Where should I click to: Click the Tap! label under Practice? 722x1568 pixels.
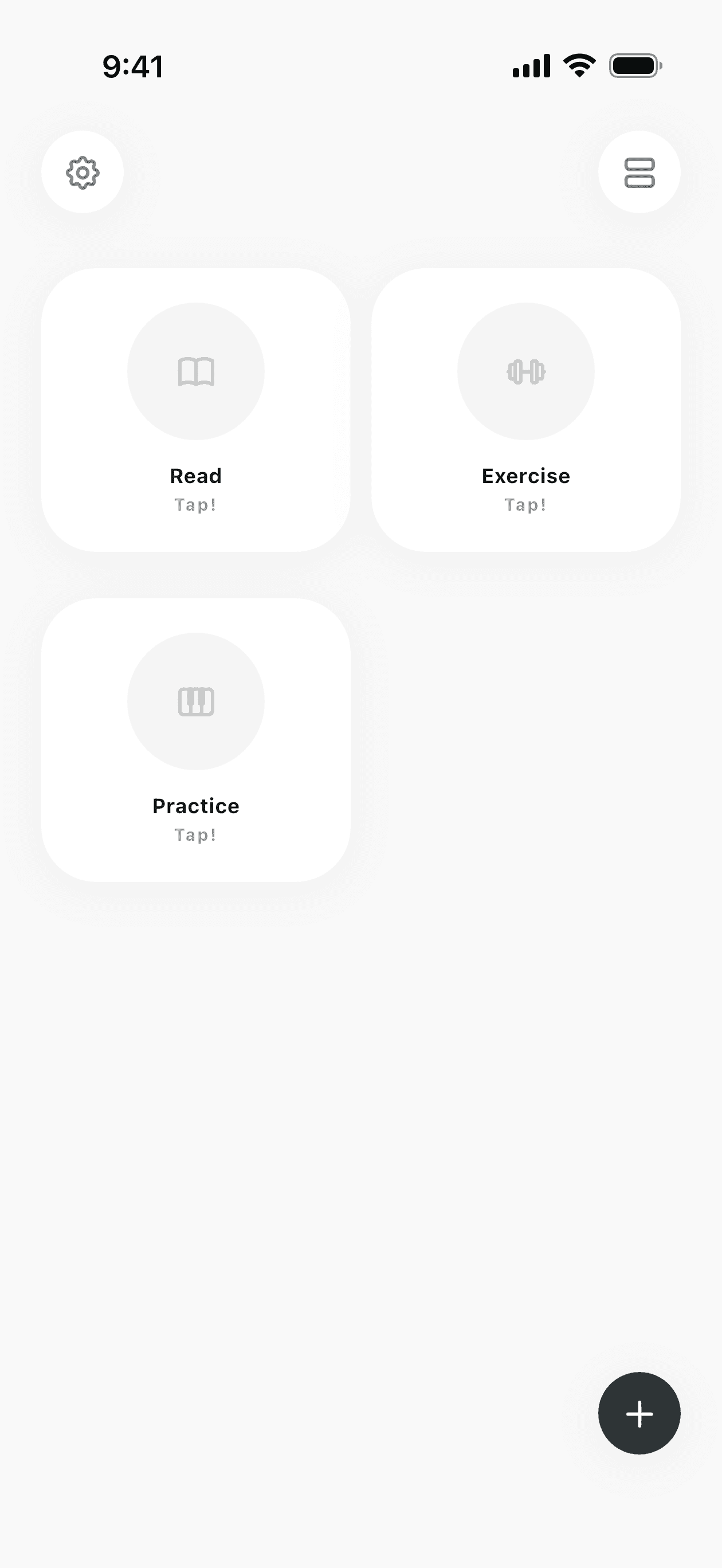click(x=196, y=834)
